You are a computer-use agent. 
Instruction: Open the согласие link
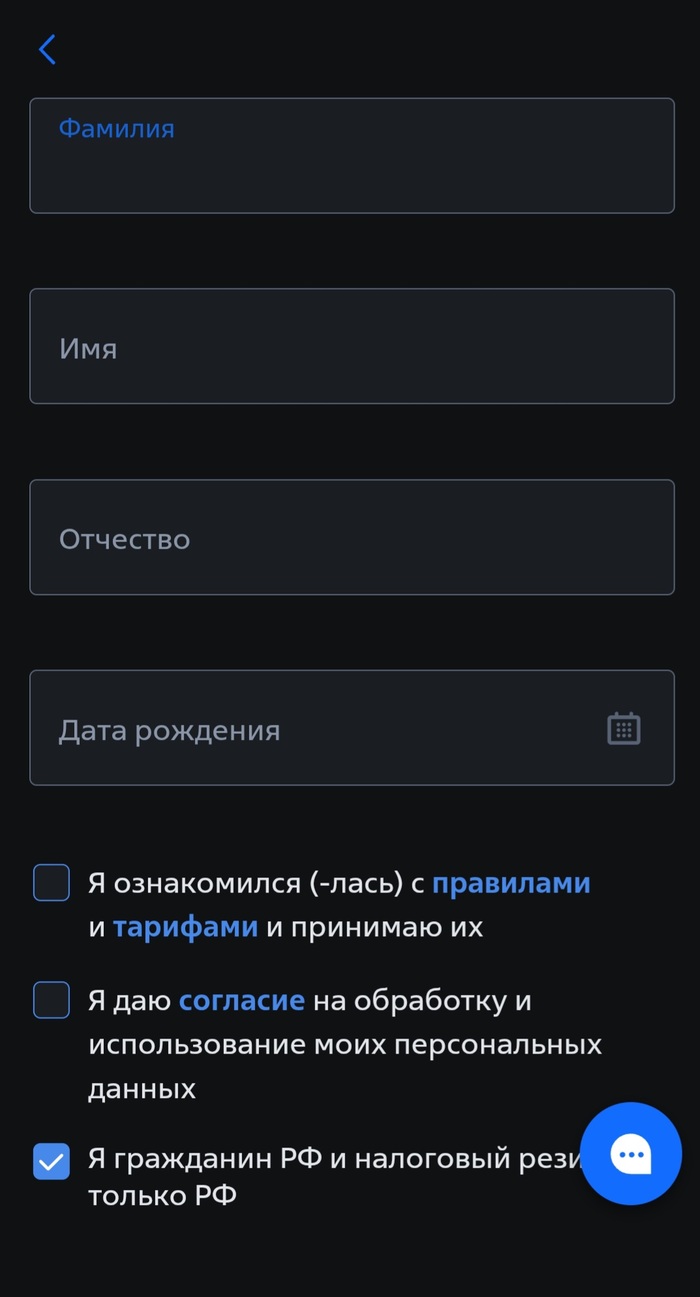coord(242,1001)
